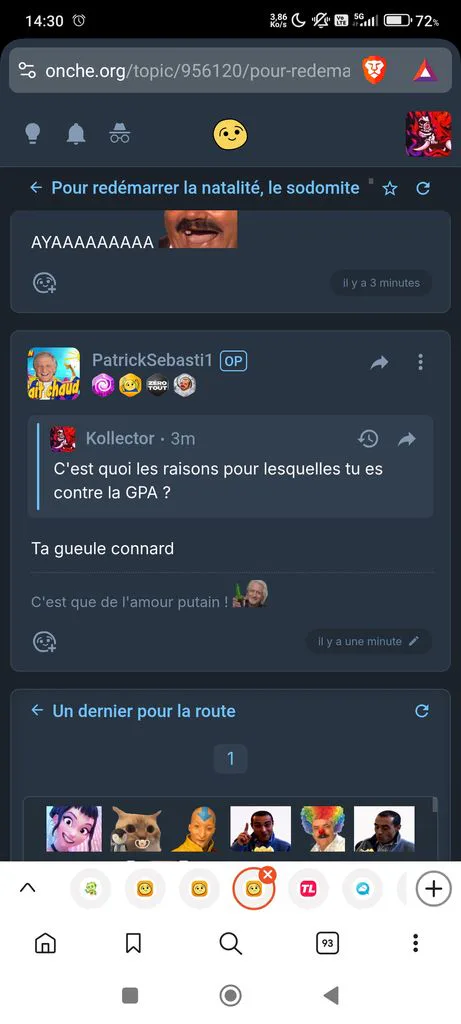React to the "Ta gueule connard" post

click(x=44, y=641)
